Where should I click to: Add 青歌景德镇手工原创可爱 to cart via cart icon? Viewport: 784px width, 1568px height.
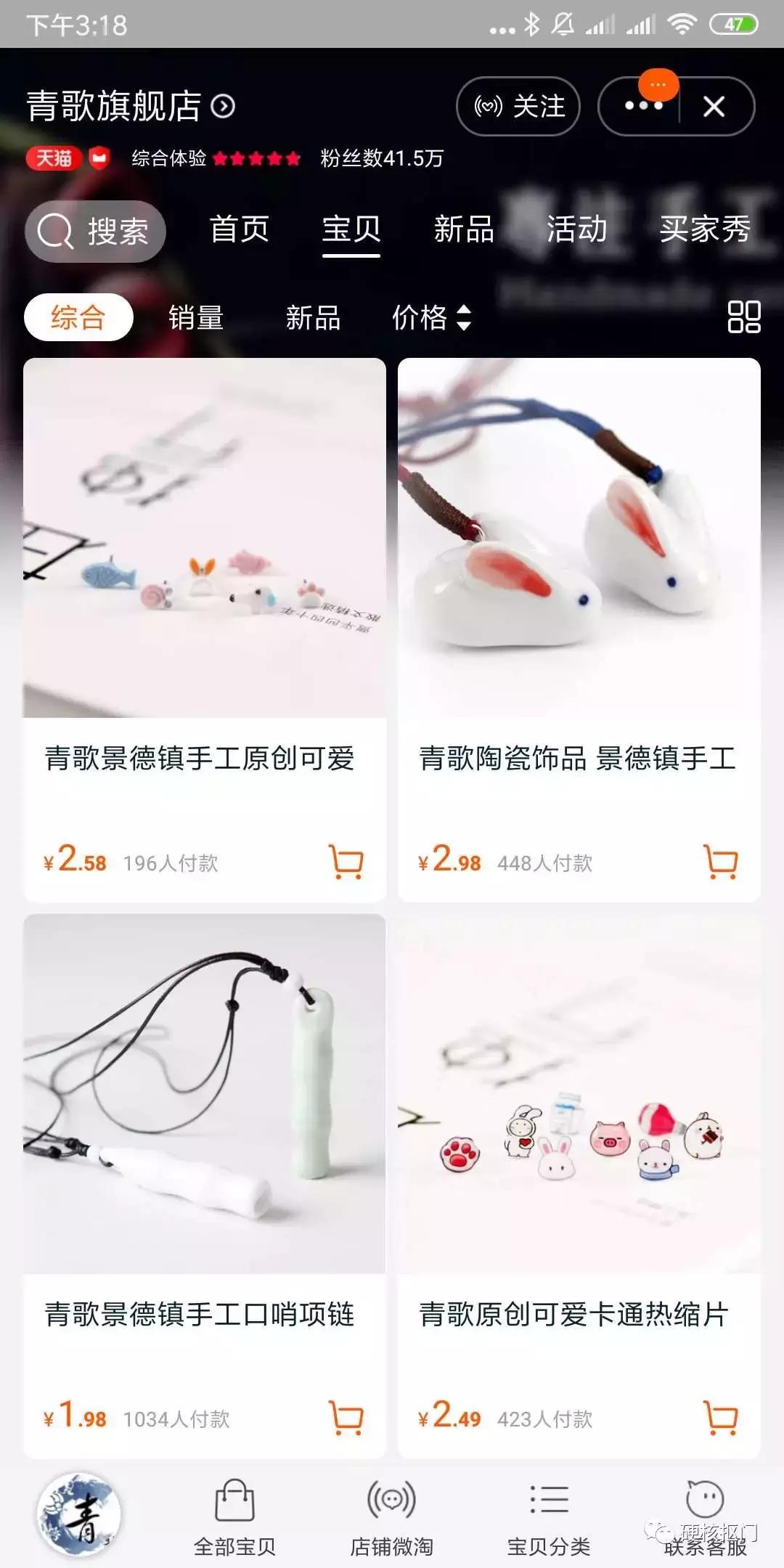[347, 863]
